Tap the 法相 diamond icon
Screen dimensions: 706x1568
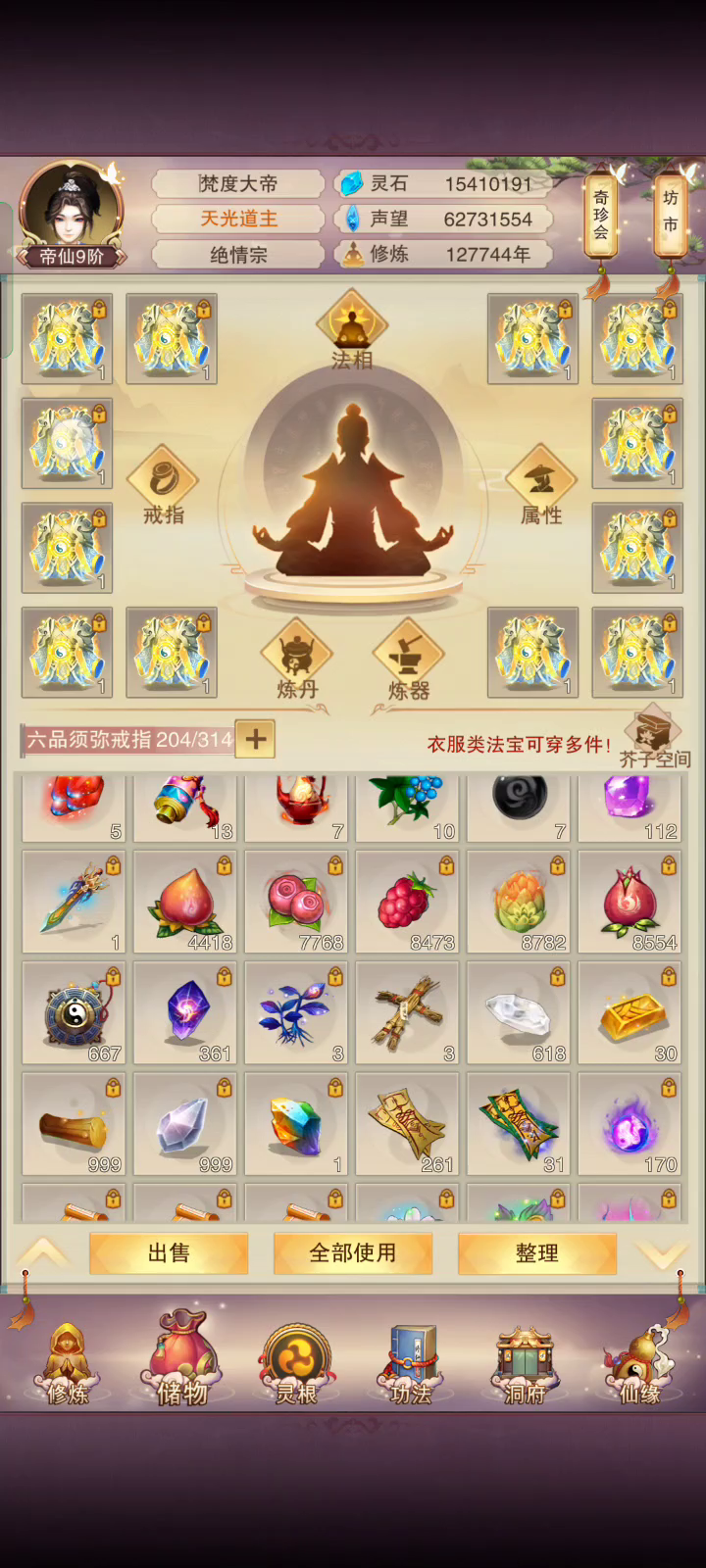click(x=352, y=330)
